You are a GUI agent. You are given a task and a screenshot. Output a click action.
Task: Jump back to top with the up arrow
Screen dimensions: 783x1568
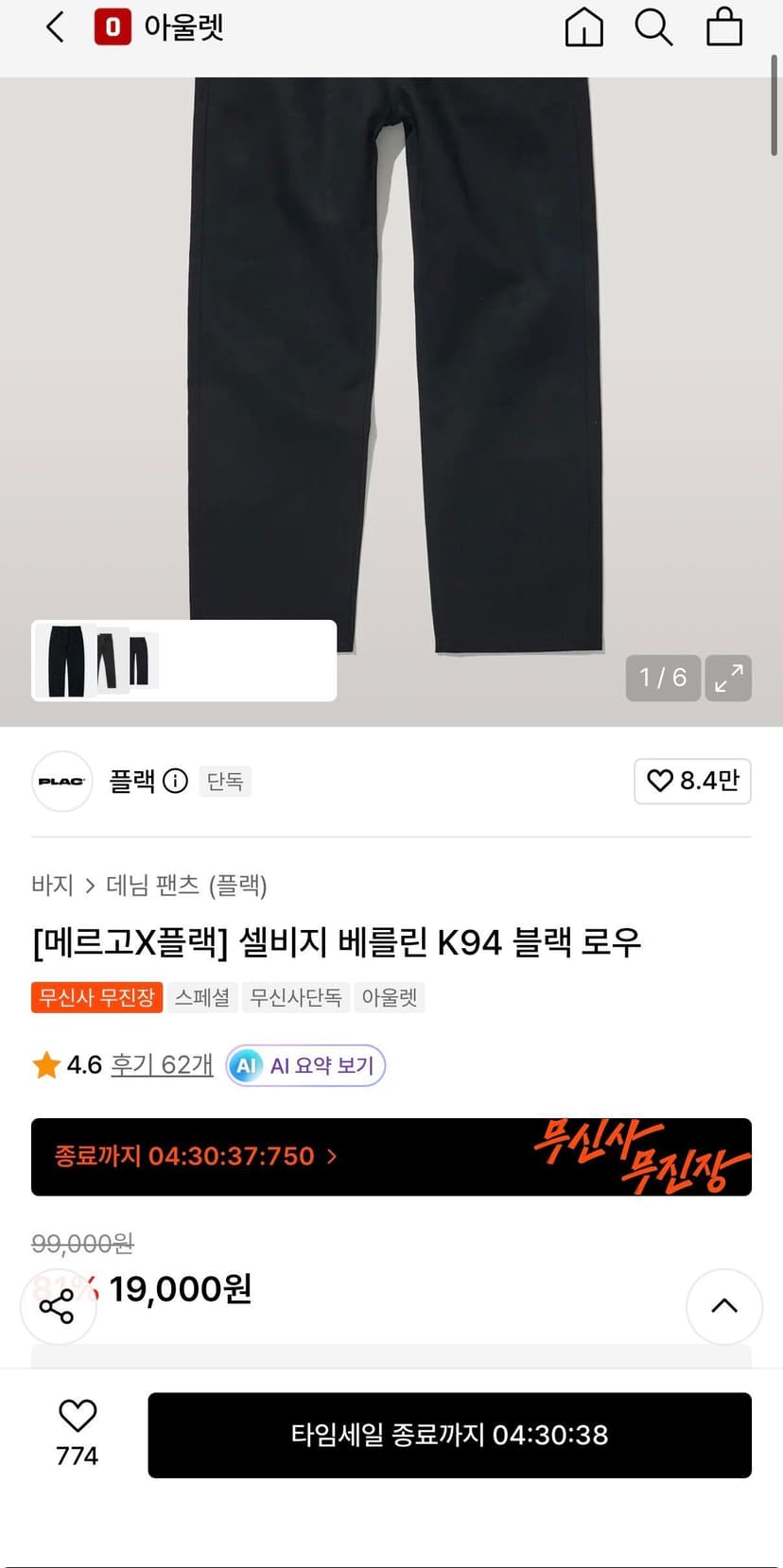(x=724, y=1306)
